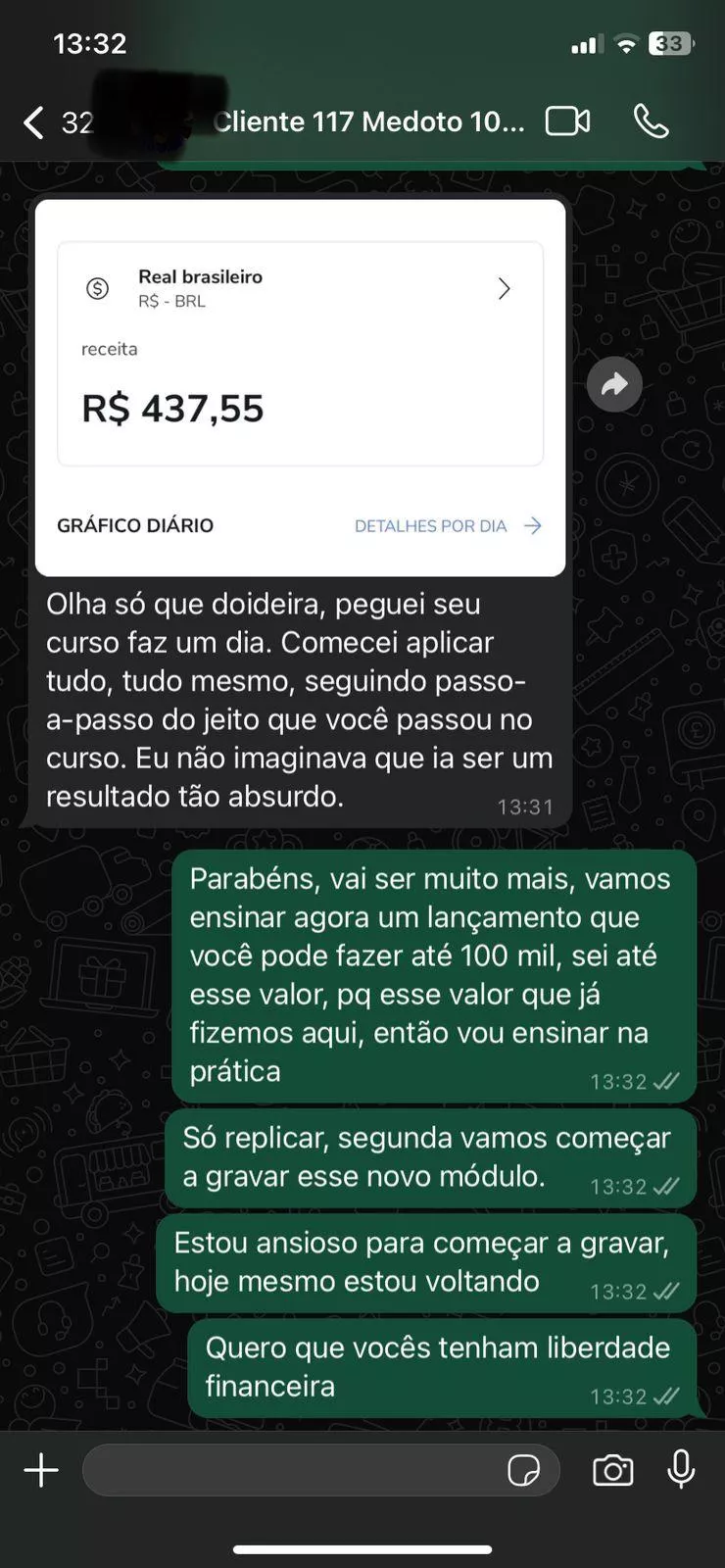Tap the microphone for a voice message

tap(681, 1469)
